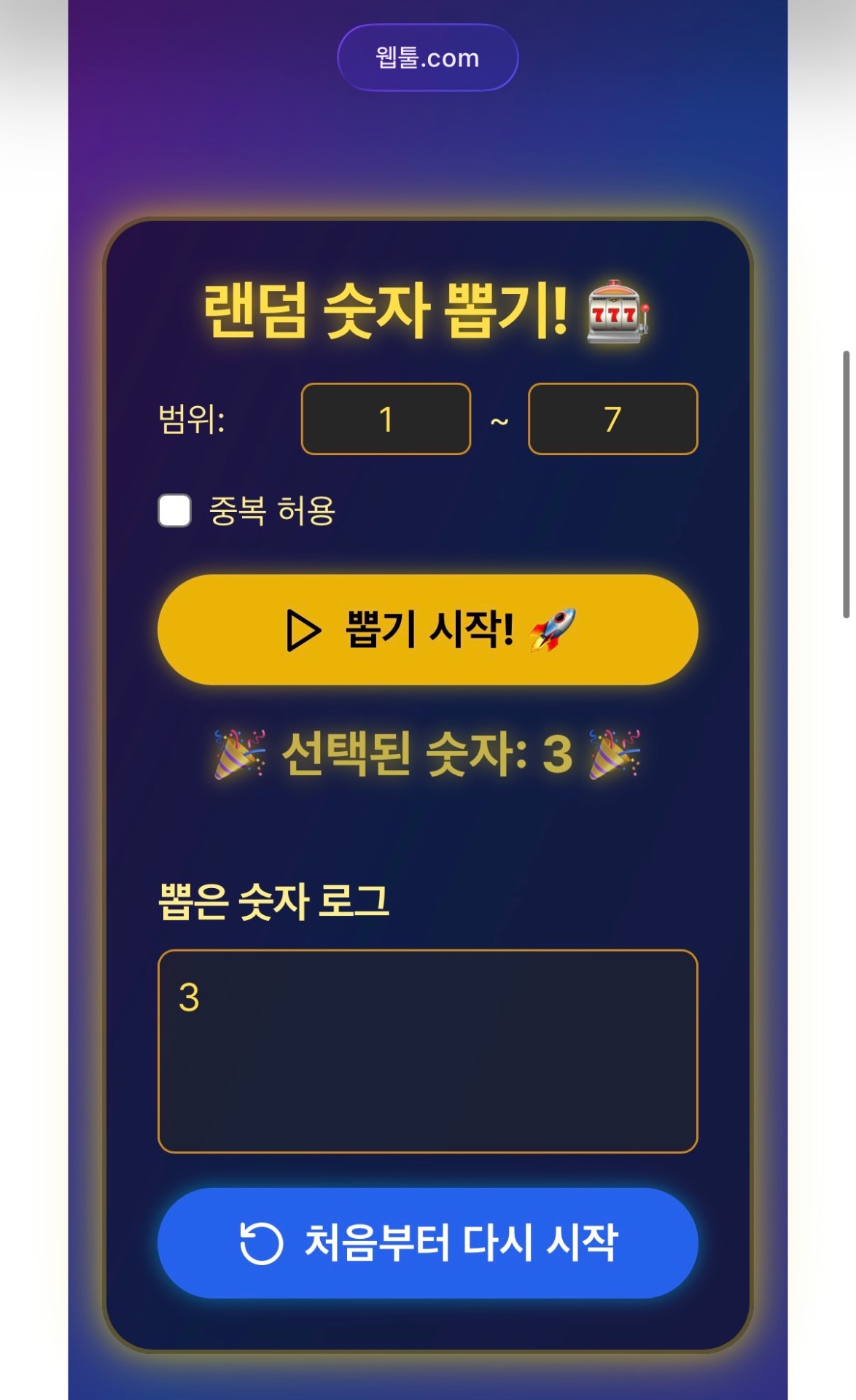
Task: Edit the range minimum field showing 1
Action: tap(386, 419)
